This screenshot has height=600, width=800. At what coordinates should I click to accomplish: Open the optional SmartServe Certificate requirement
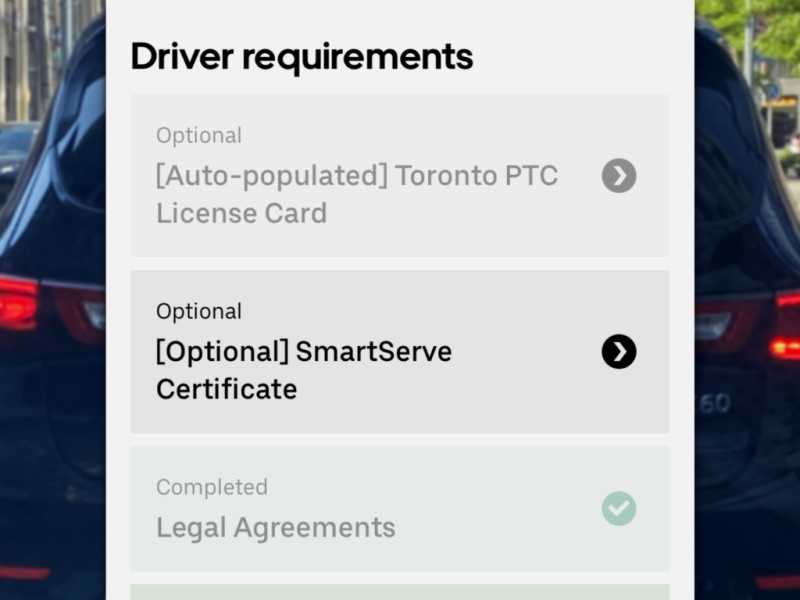[399, 352]
